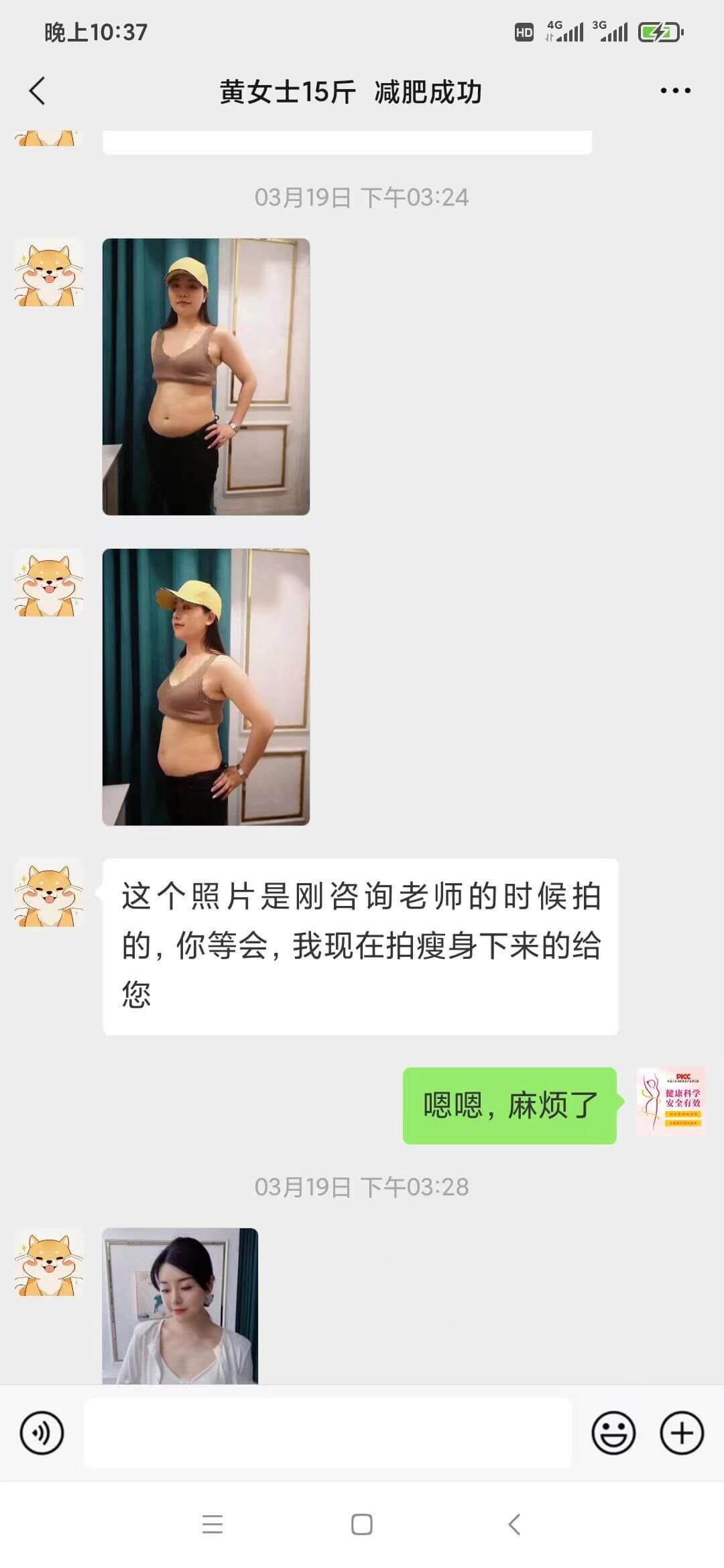Image resolution: width=724 pixels, height=1568 pixels.
Task: Open my own profile avatar beside 嗯嗯，麻烦了
Action: [x=670, y=1101]
